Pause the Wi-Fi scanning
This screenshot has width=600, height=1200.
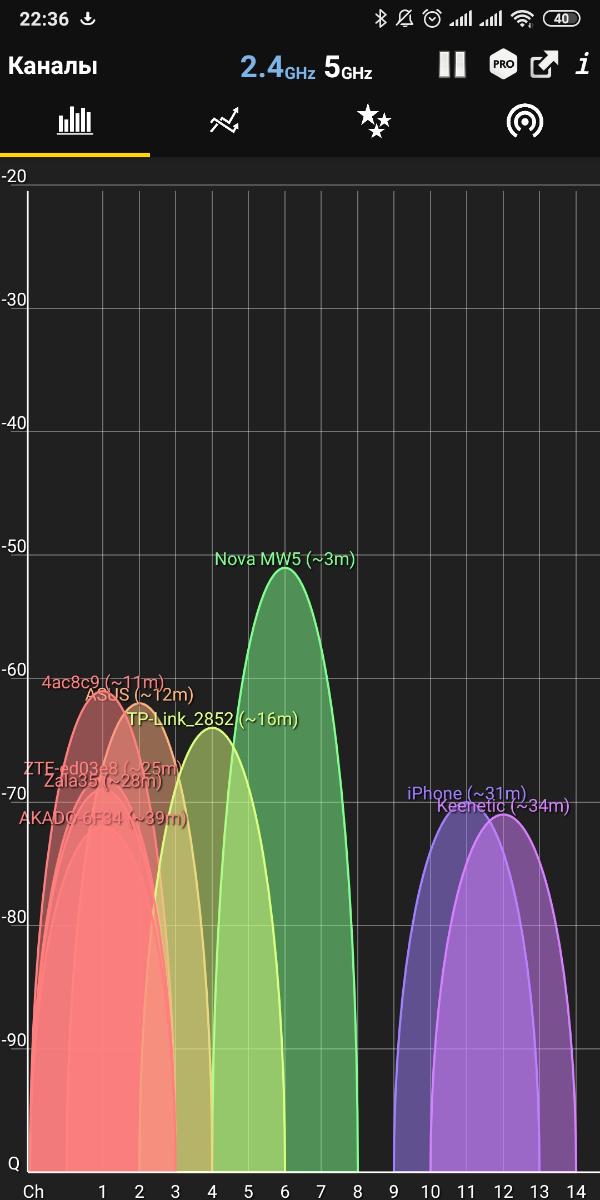point(452,65)
